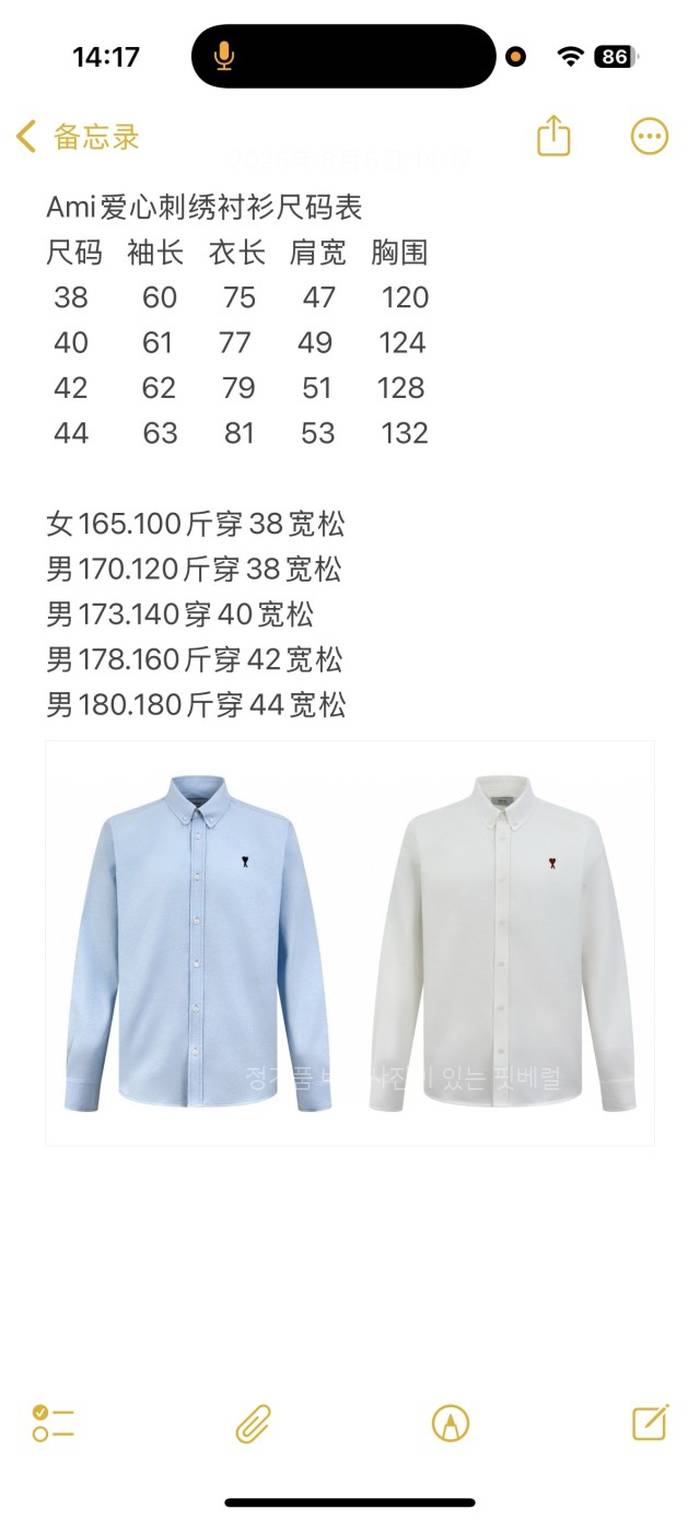Open the markup pen tool
This screenshot has width=700, height=1521.
pyautogui.click(x=450, y=1422)
